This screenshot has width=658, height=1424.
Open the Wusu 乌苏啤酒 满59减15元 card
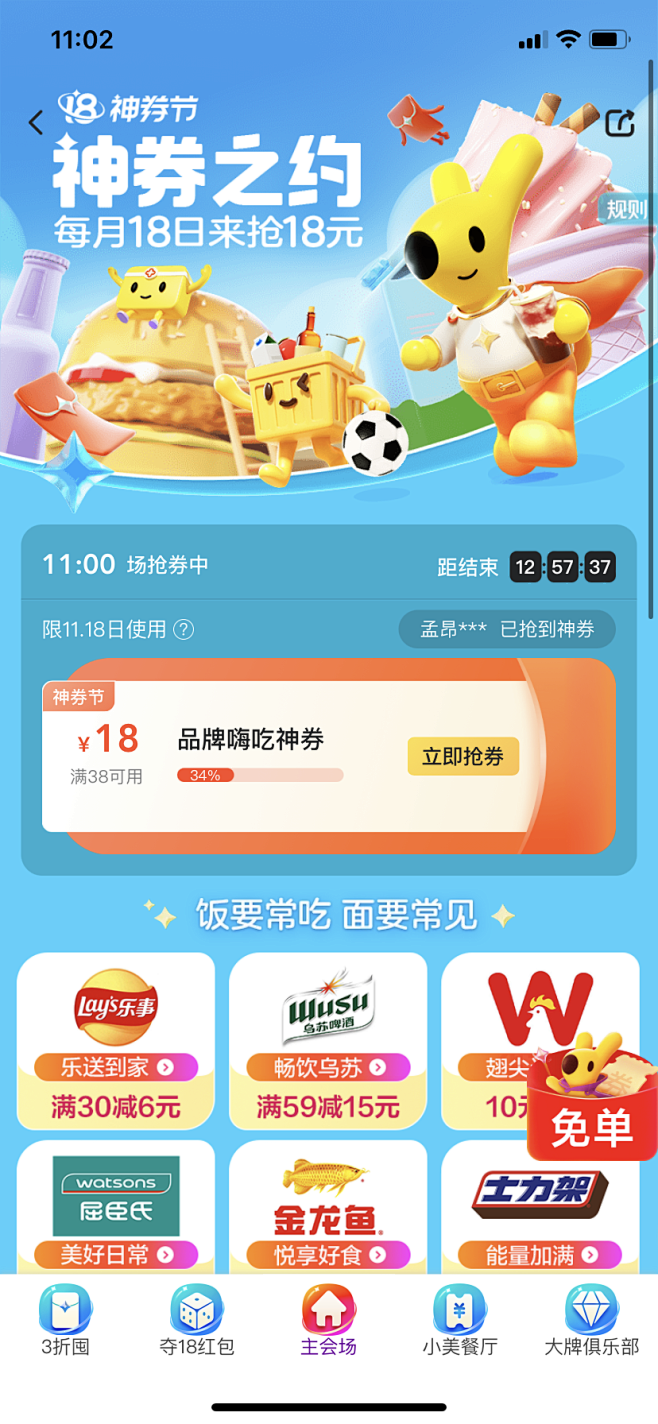coord(328,1040)
